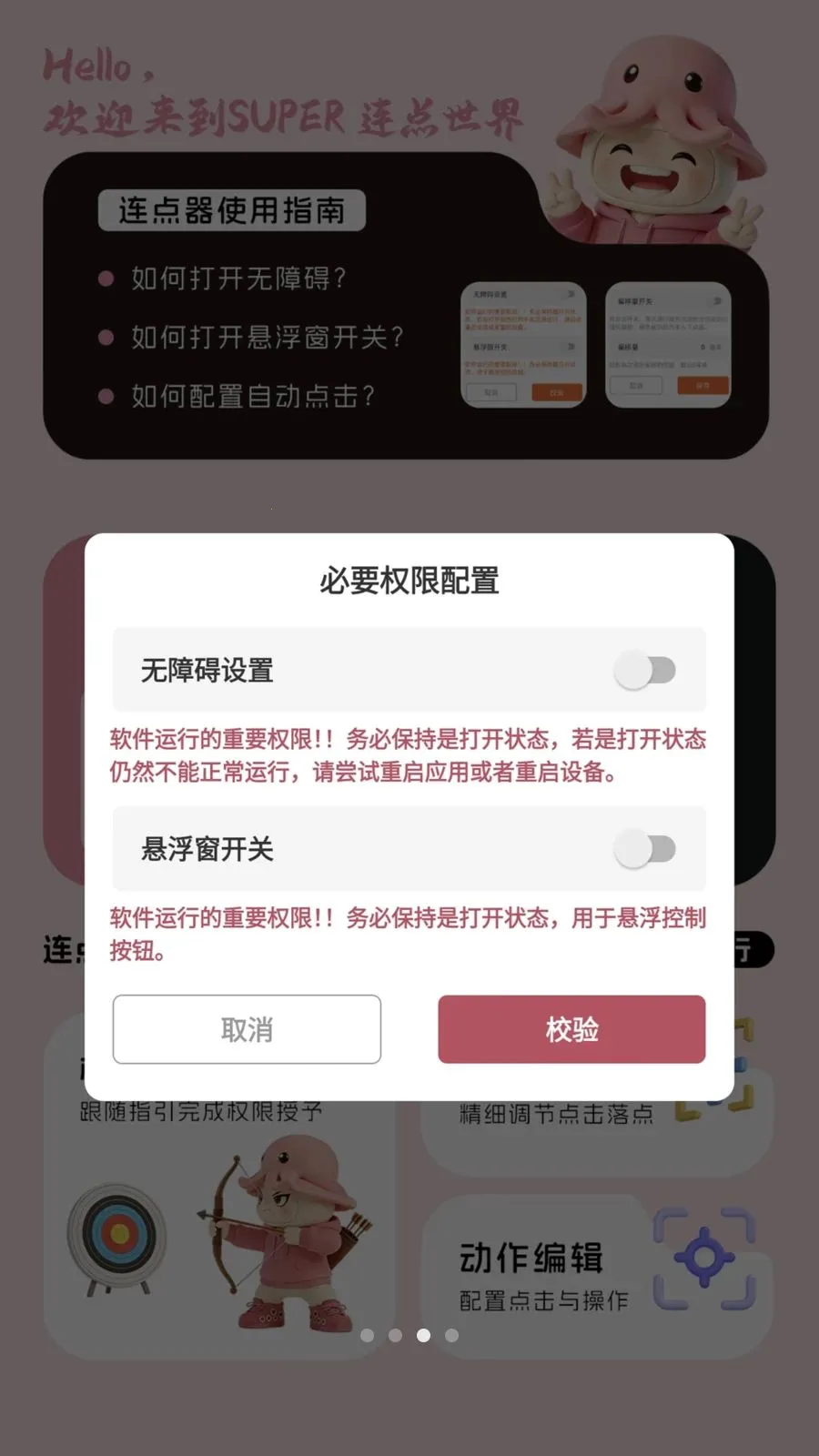This screenshot has width=819, height=1456.
Task: Click the 取消 cancel button
Action: click(x=247, y=1029)
